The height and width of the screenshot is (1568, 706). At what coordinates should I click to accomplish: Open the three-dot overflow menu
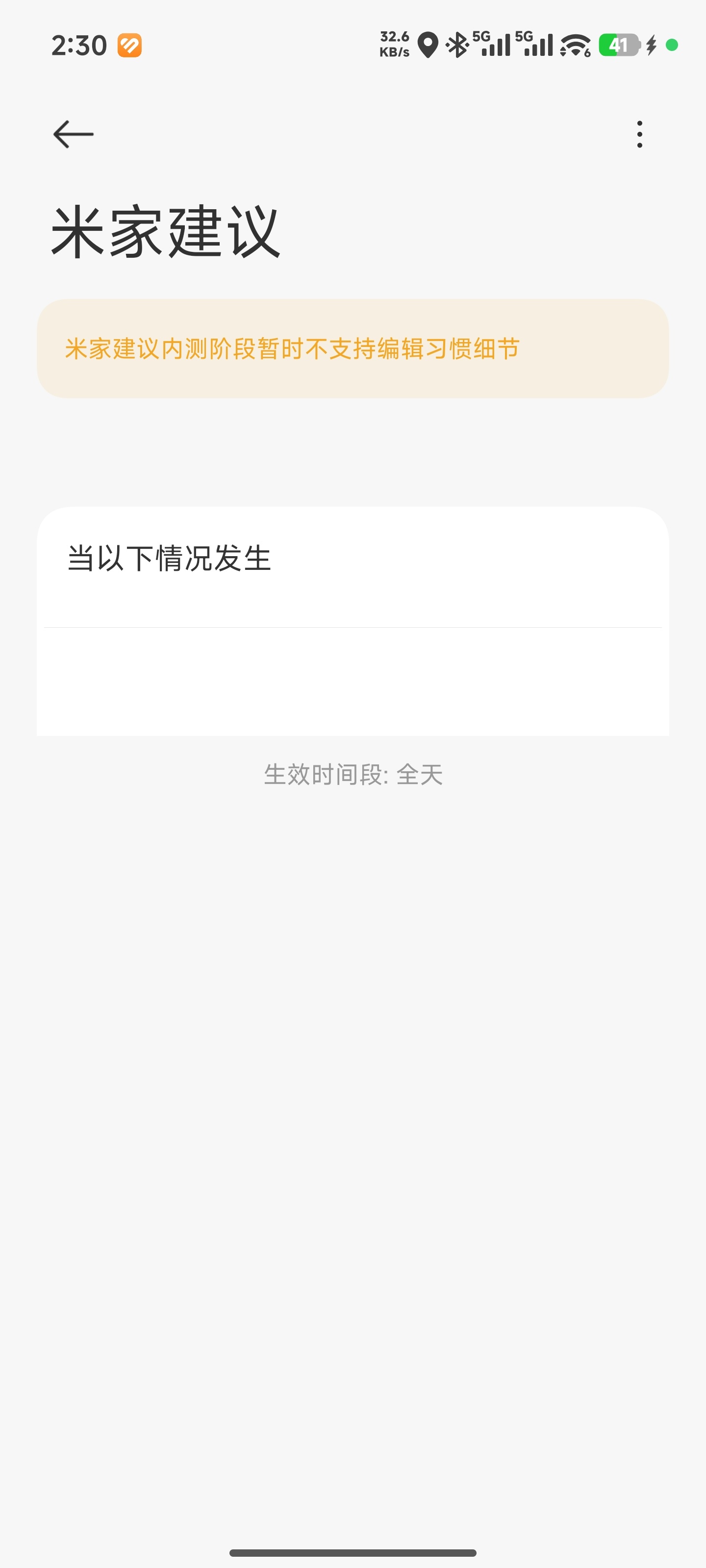(x=638, y=134)
